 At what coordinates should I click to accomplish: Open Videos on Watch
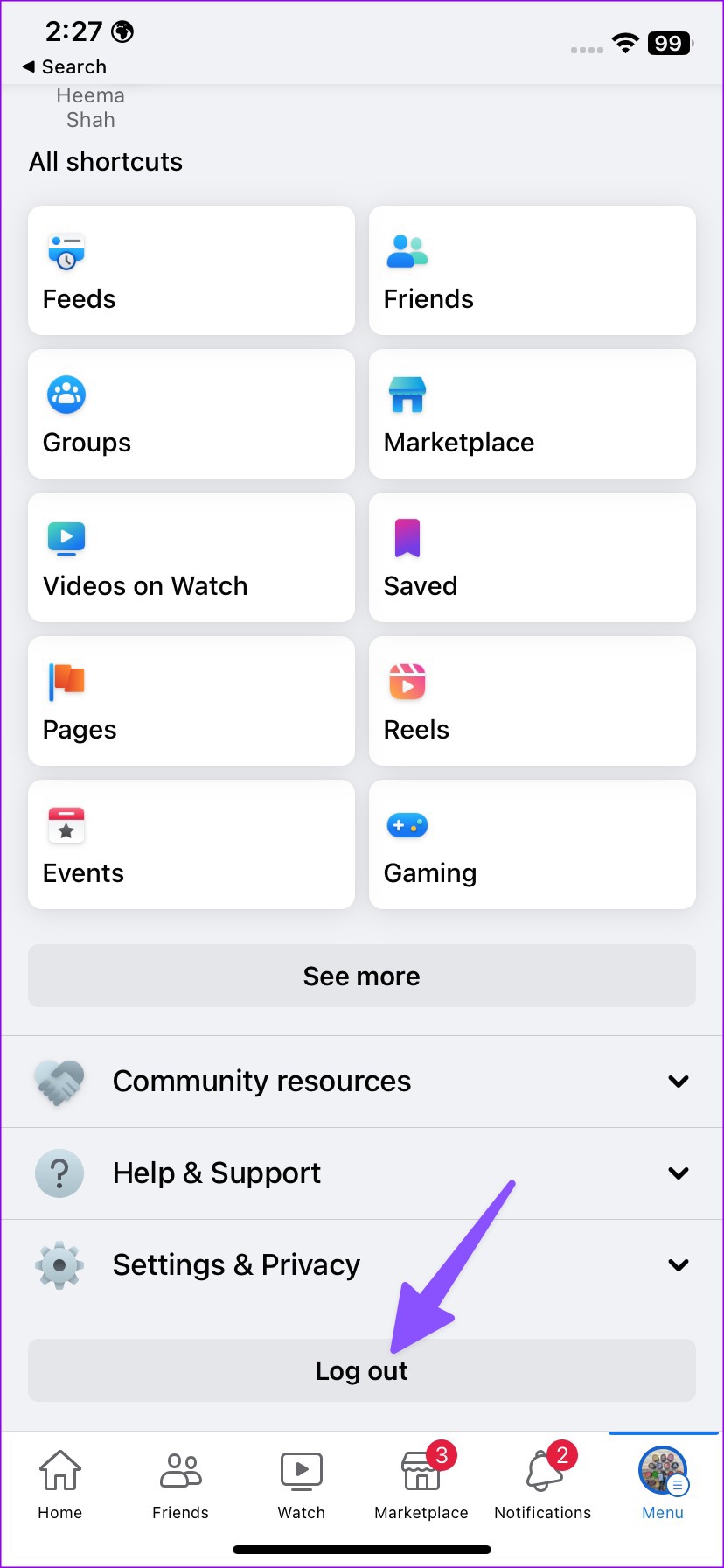[191, 557]
